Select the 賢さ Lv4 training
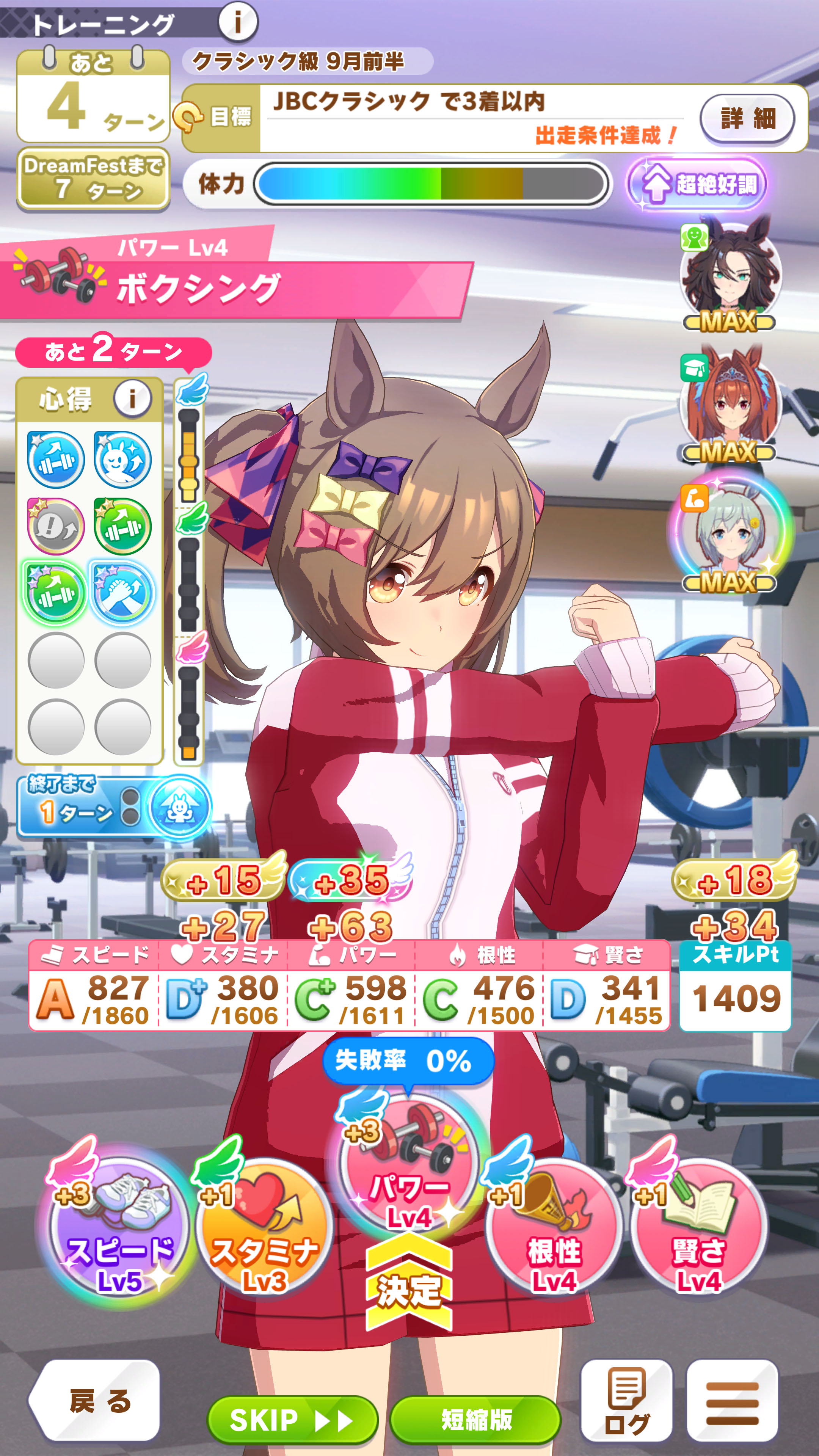This screenshot has width=819, height=1456. click(x=698, y=1230)
